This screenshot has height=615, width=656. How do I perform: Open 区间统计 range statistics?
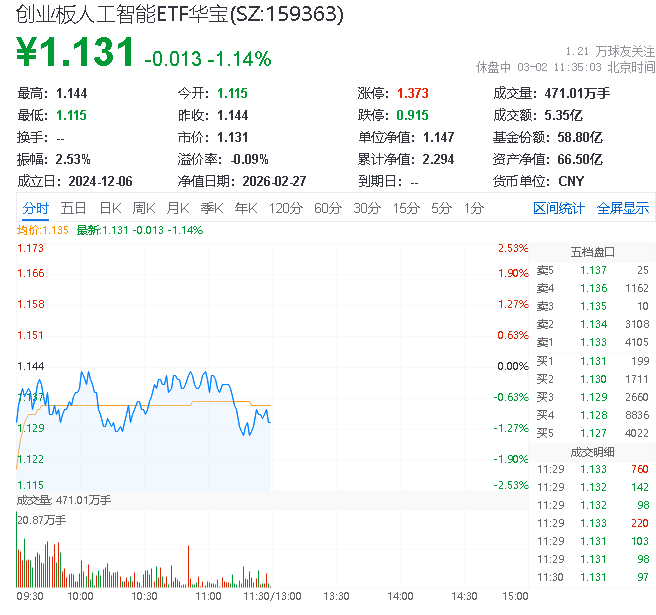tap(559, 208)
